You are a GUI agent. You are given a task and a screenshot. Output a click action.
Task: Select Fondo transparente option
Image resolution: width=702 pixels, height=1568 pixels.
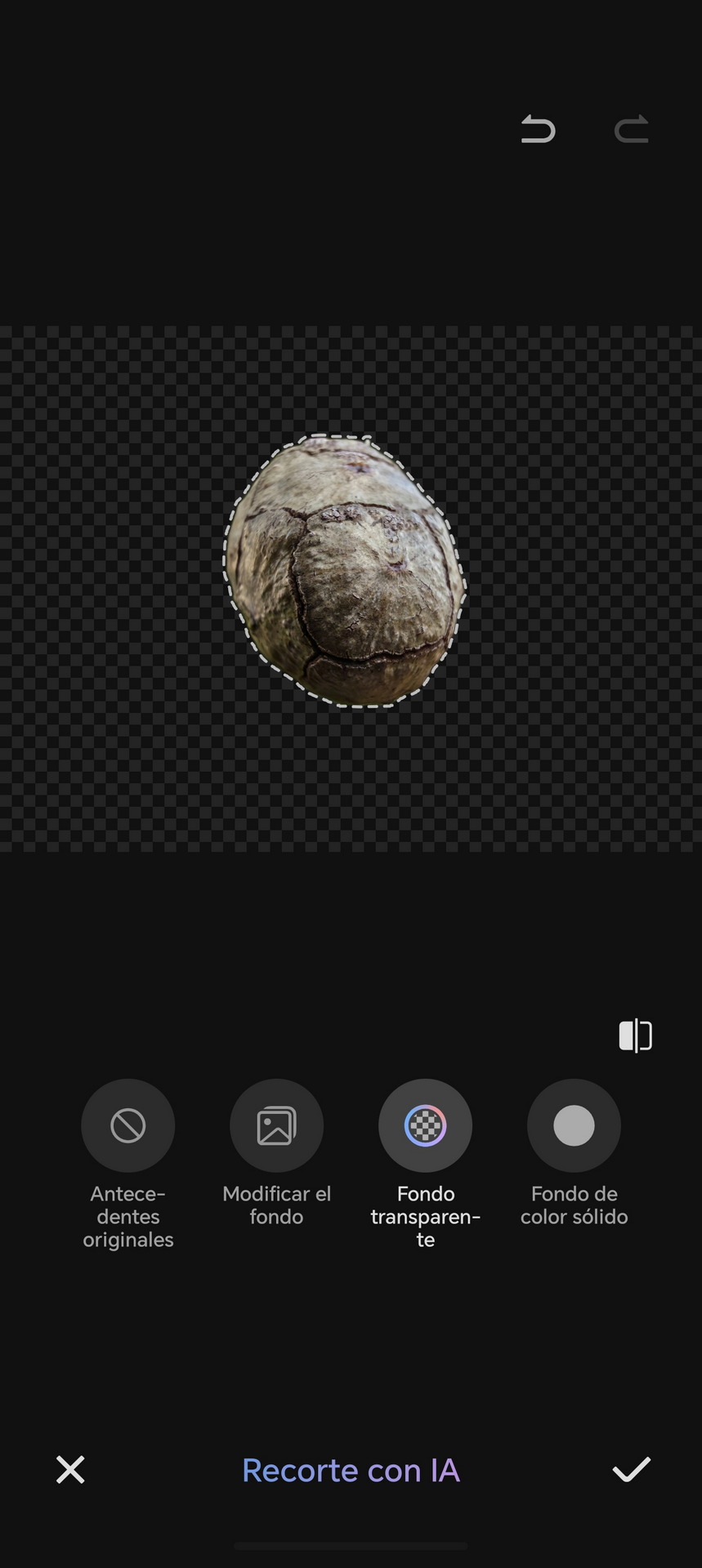[425, 1126]
